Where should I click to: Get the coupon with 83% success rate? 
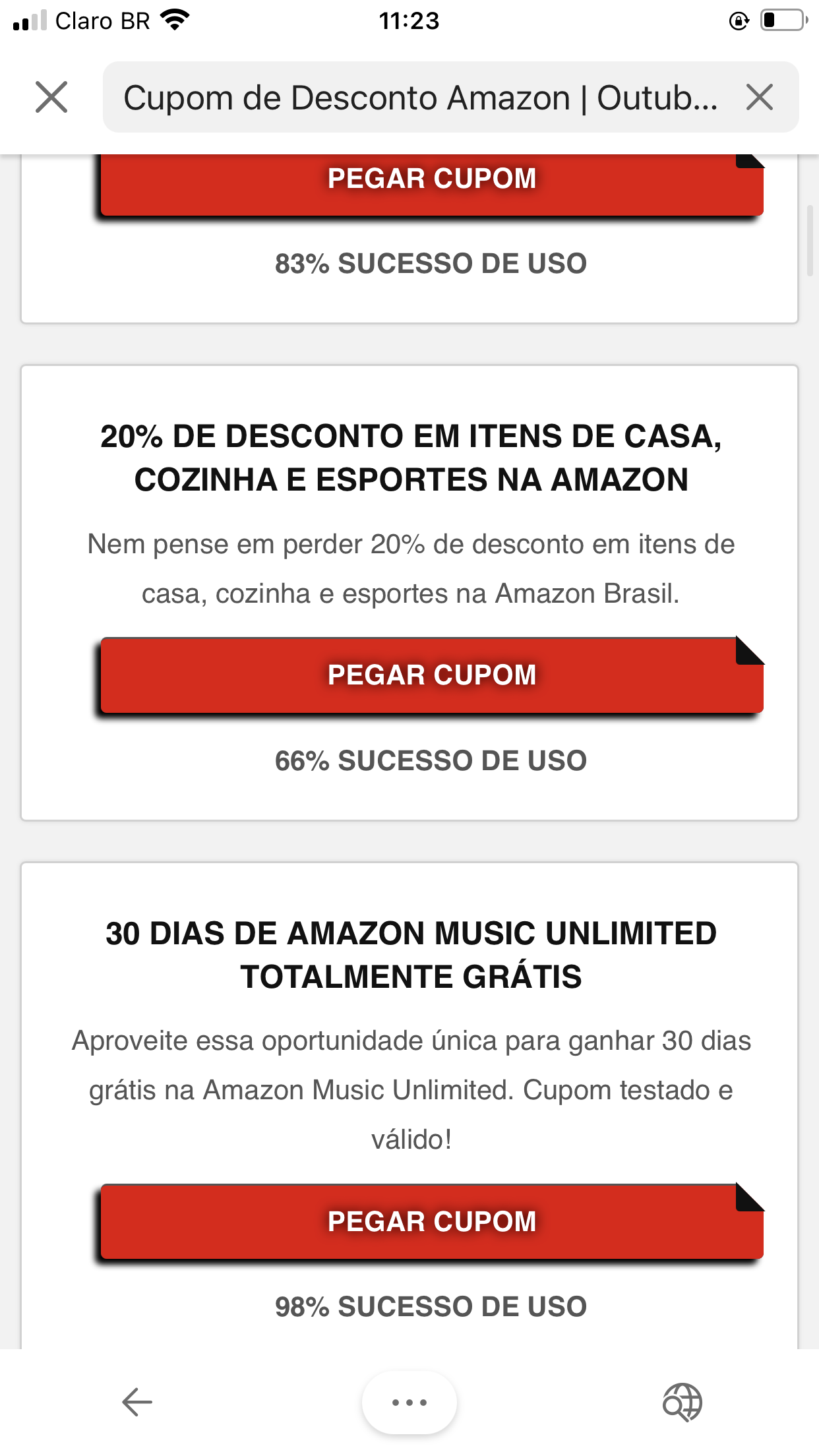(432, 184)
